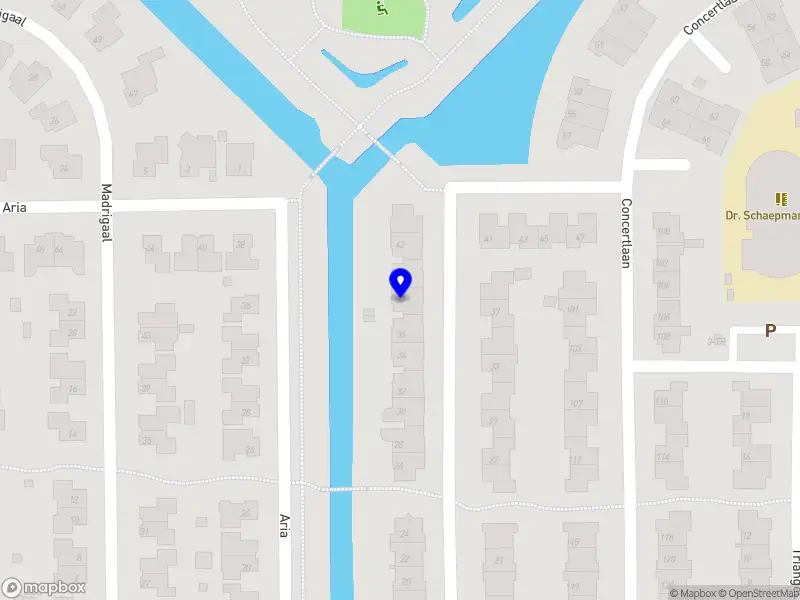The width and height of the screenshot is (800, 600).
Task: Open the © OpenStreetMap attribution link
Action: click(x=760, y=593)
